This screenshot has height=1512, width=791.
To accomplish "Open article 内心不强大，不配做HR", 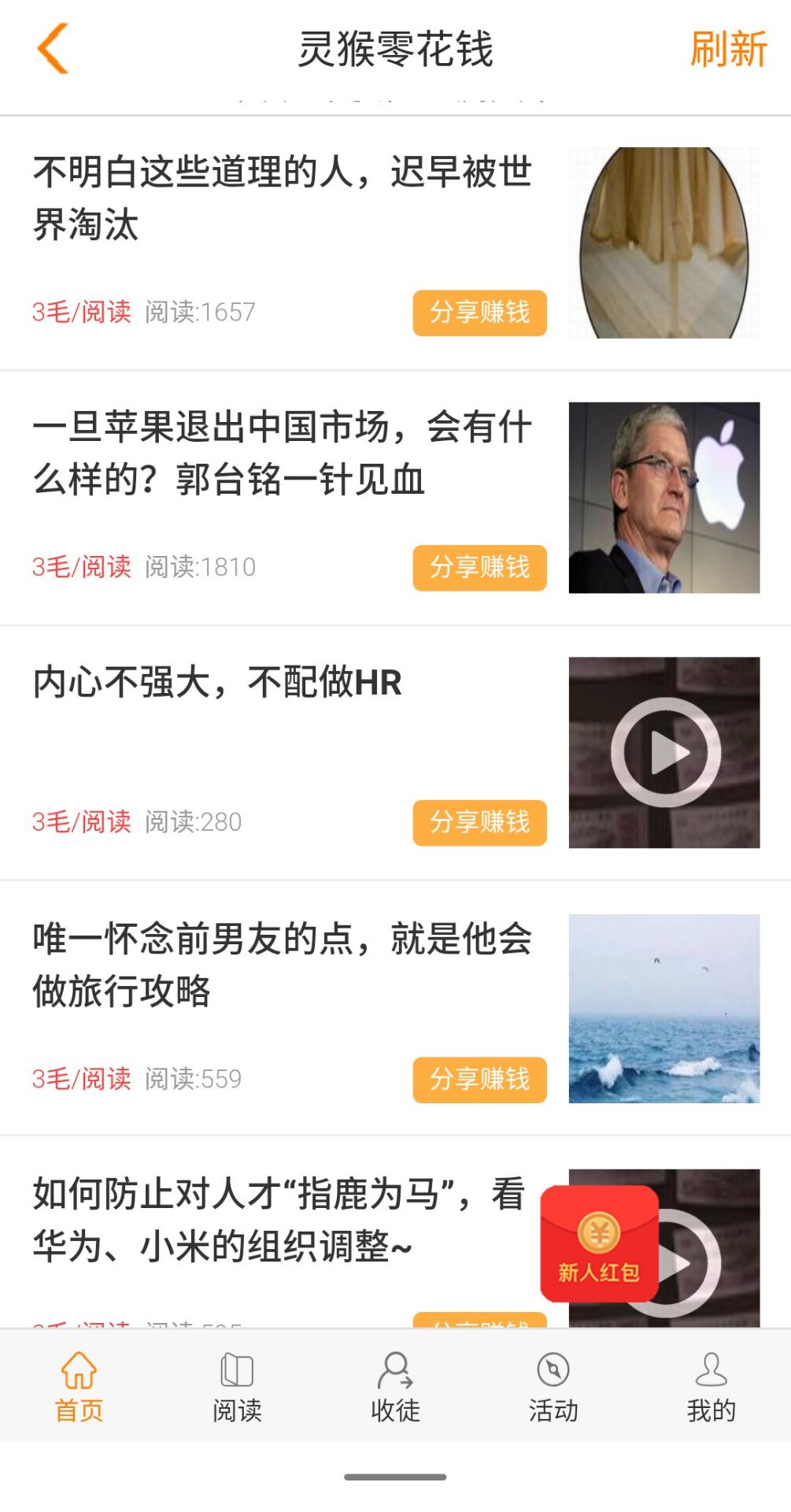I will (217, 683).
